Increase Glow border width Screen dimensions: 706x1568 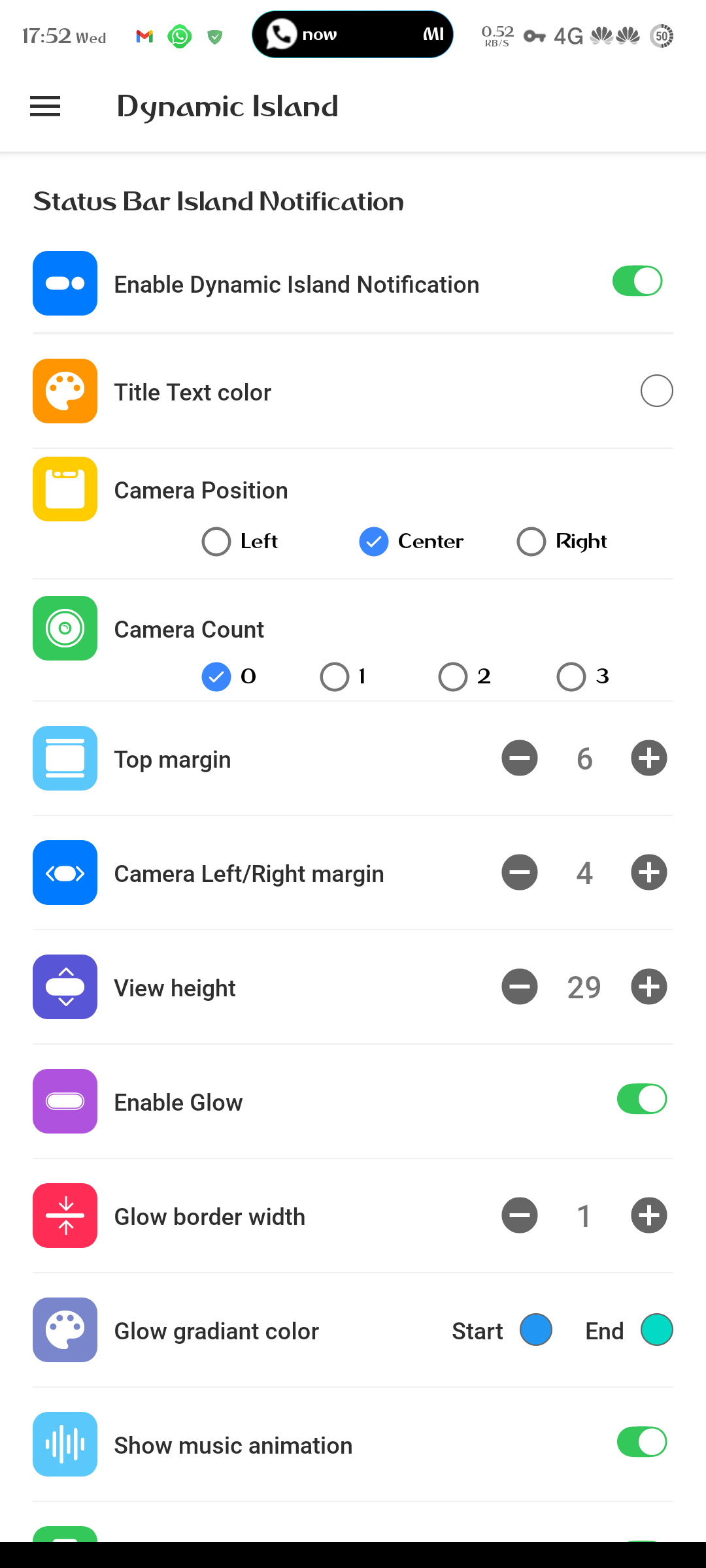(649, 1216)
